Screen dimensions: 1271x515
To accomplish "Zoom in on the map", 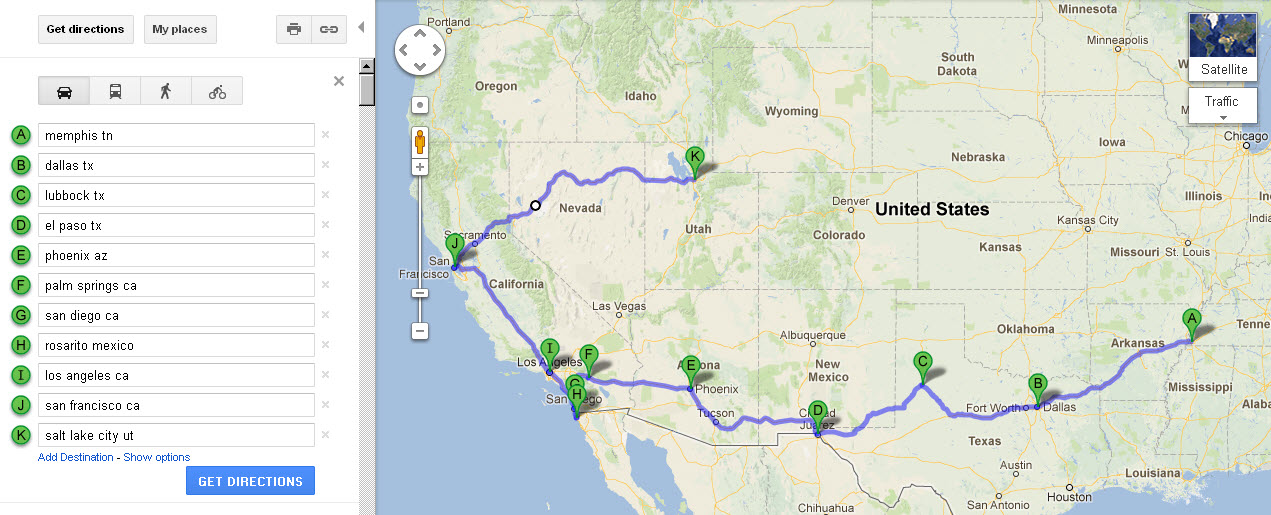I will tap(420, 167).
